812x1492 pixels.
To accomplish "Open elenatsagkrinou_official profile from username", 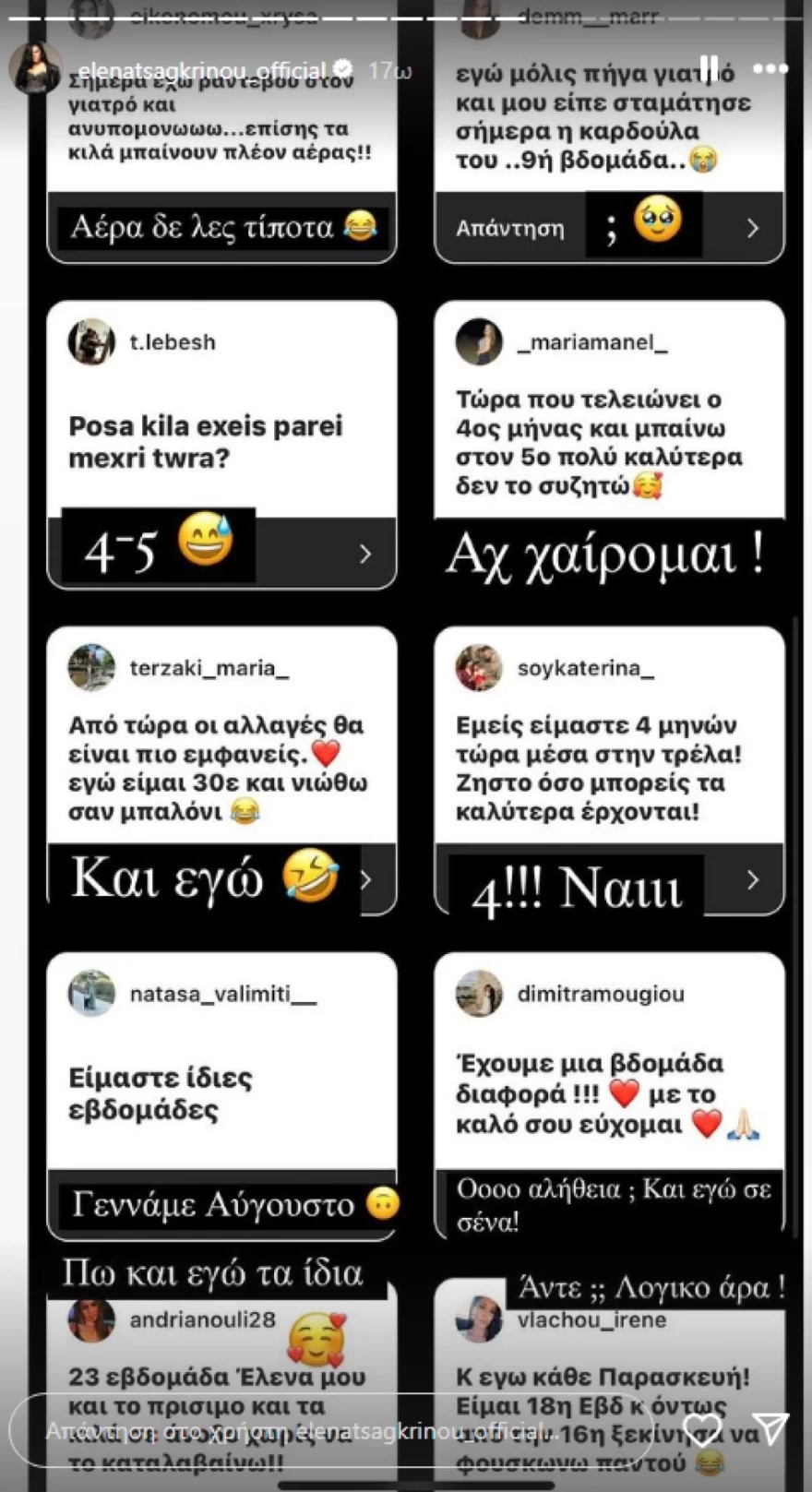I will 203,70.
